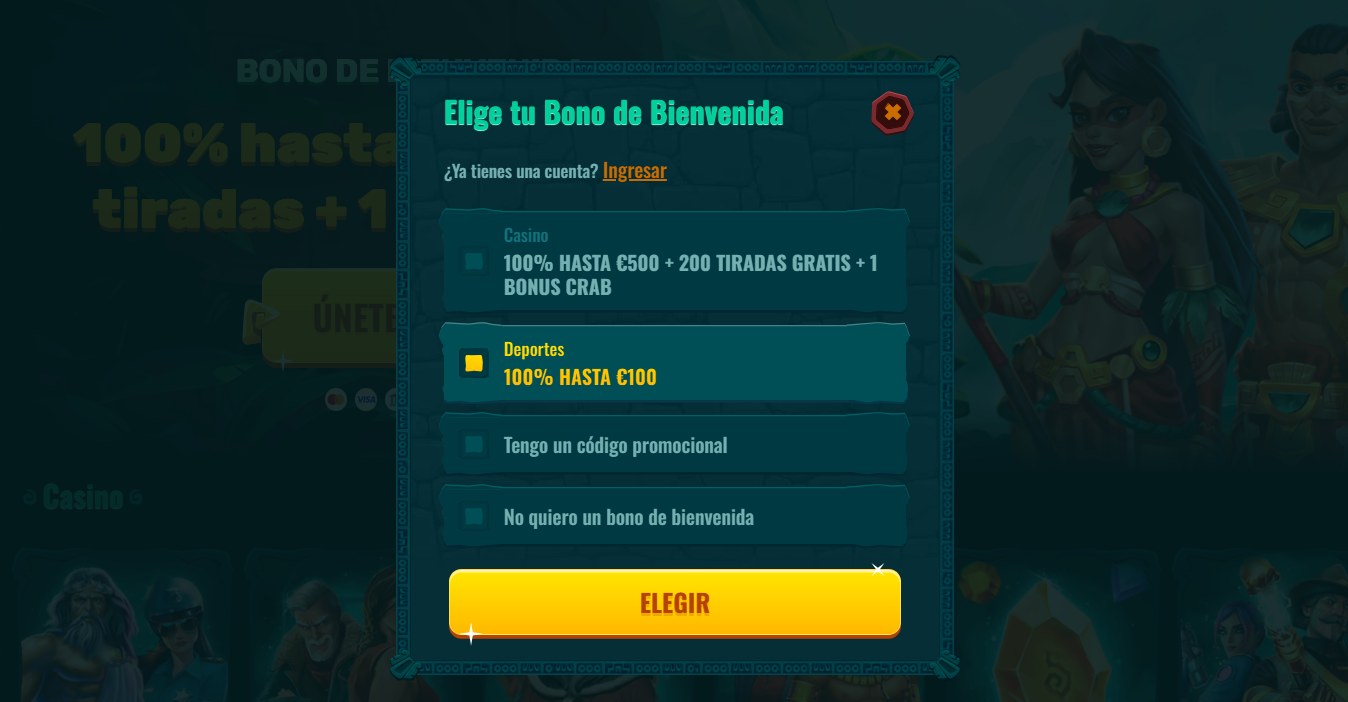Confirm with the ELEGIR button
Viewport: 1348px width, 702px height.
[x=675, y=603]
